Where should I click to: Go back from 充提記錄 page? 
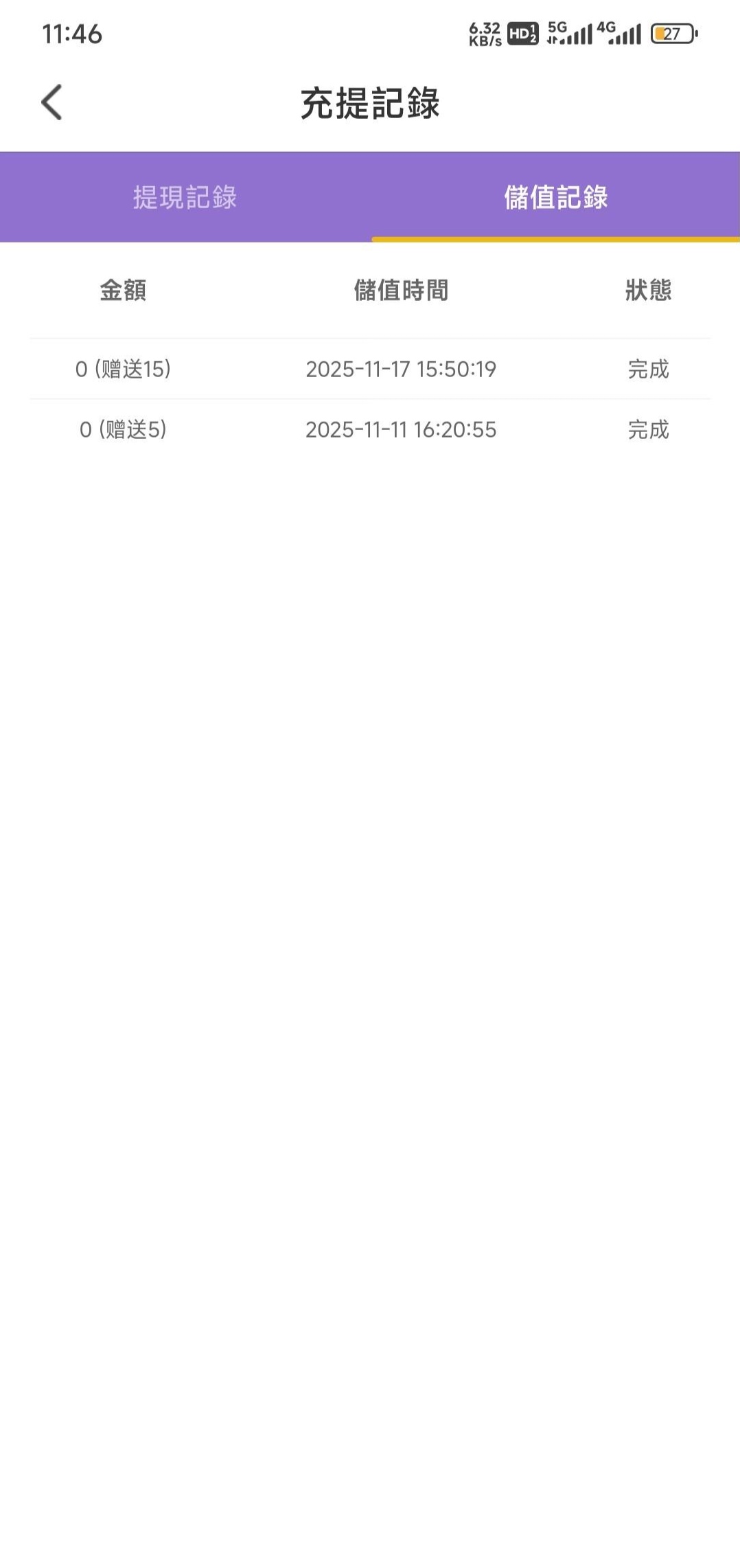[x=52, y=103]
